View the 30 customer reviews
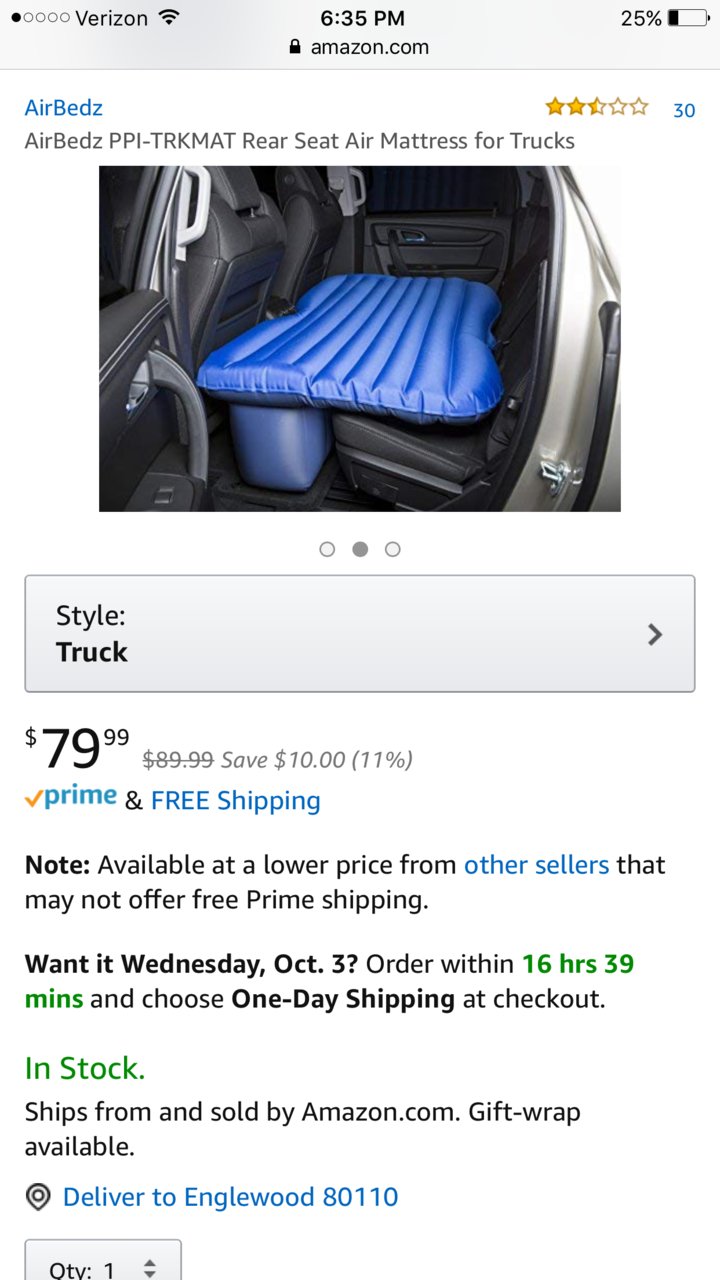Viewport: 720px width, 1280px height. coord(683,110)
